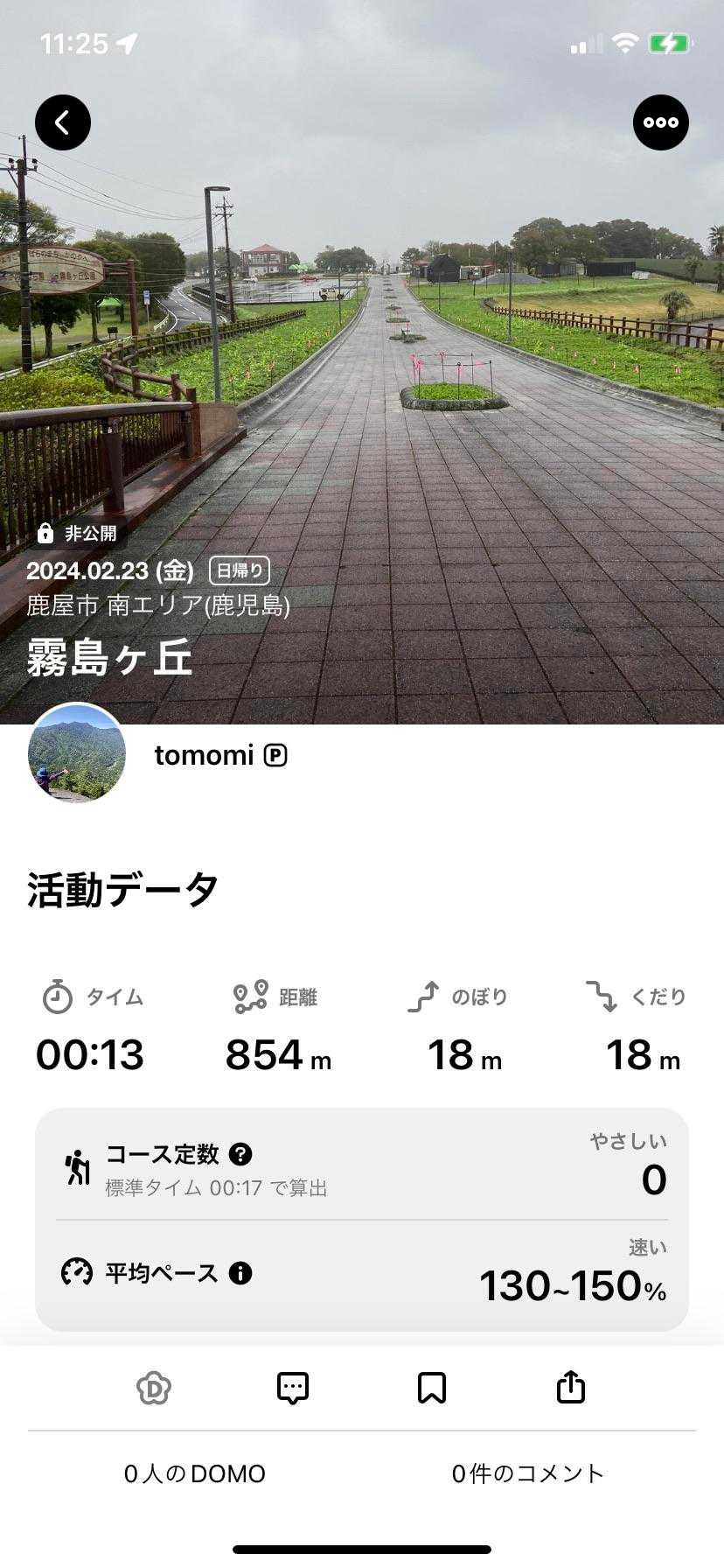Show help for コース定数
The width and height of the screenshot is (724, 1568).
(x=240, y=1154)
